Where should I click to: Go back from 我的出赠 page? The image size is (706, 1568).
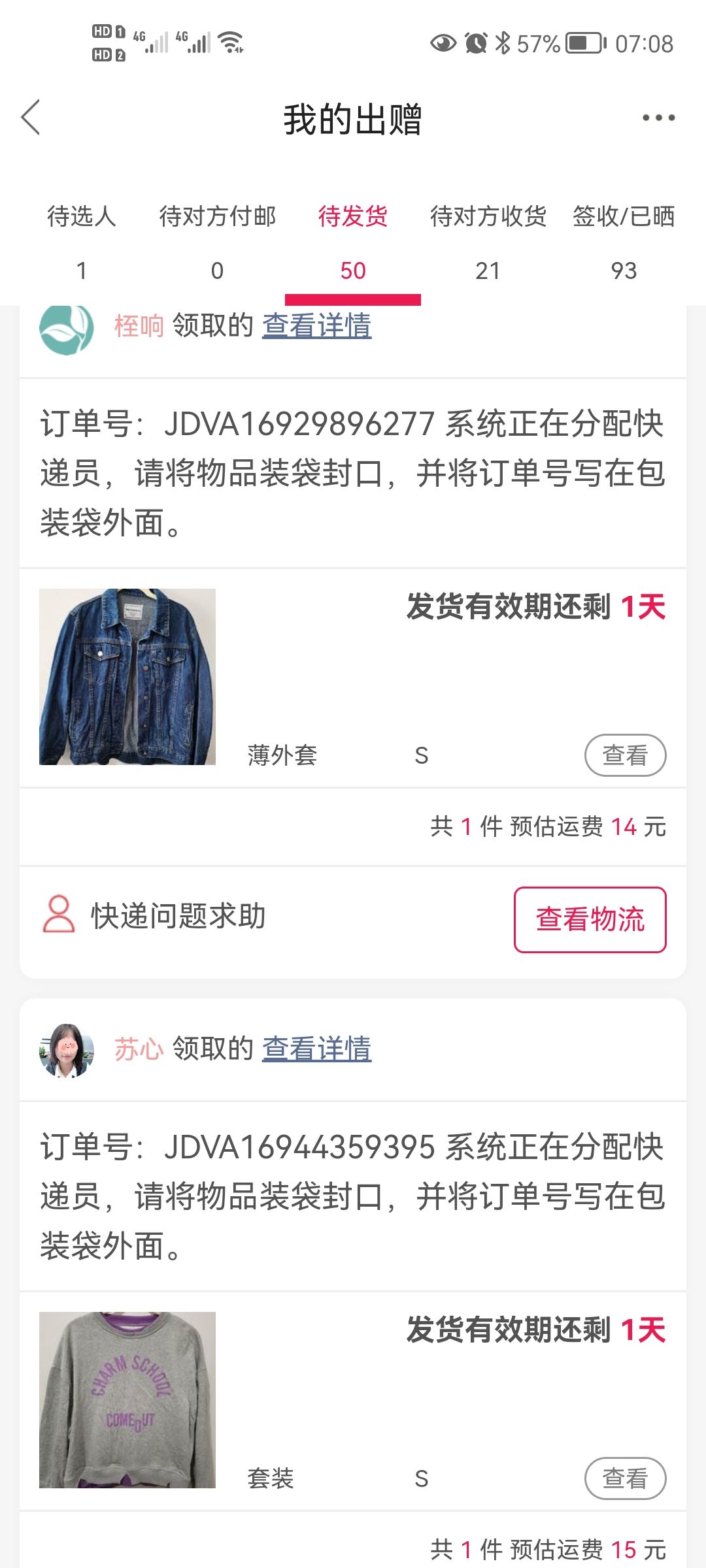pos(31,118)
